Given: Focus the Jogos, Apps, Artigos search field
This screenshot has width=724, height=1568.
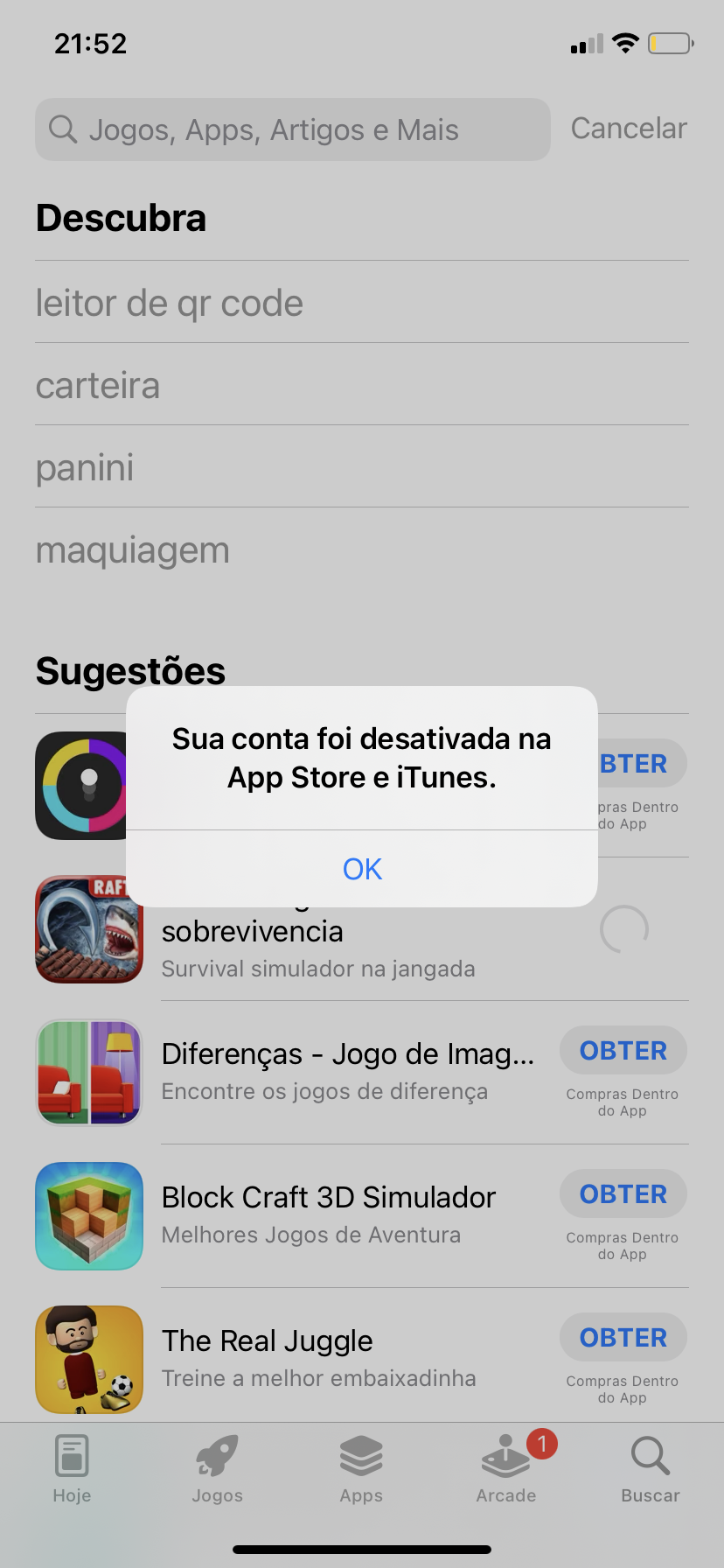Looking at the screenshot, I should point(292,129).
